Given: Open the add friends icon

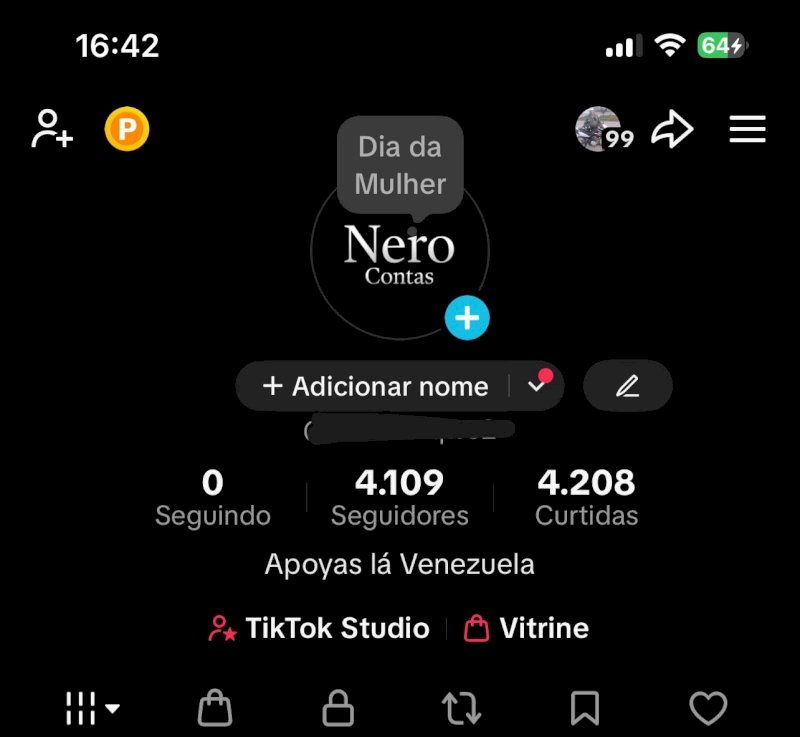Looking at the screenshot, I should click(x=52, y=129).
